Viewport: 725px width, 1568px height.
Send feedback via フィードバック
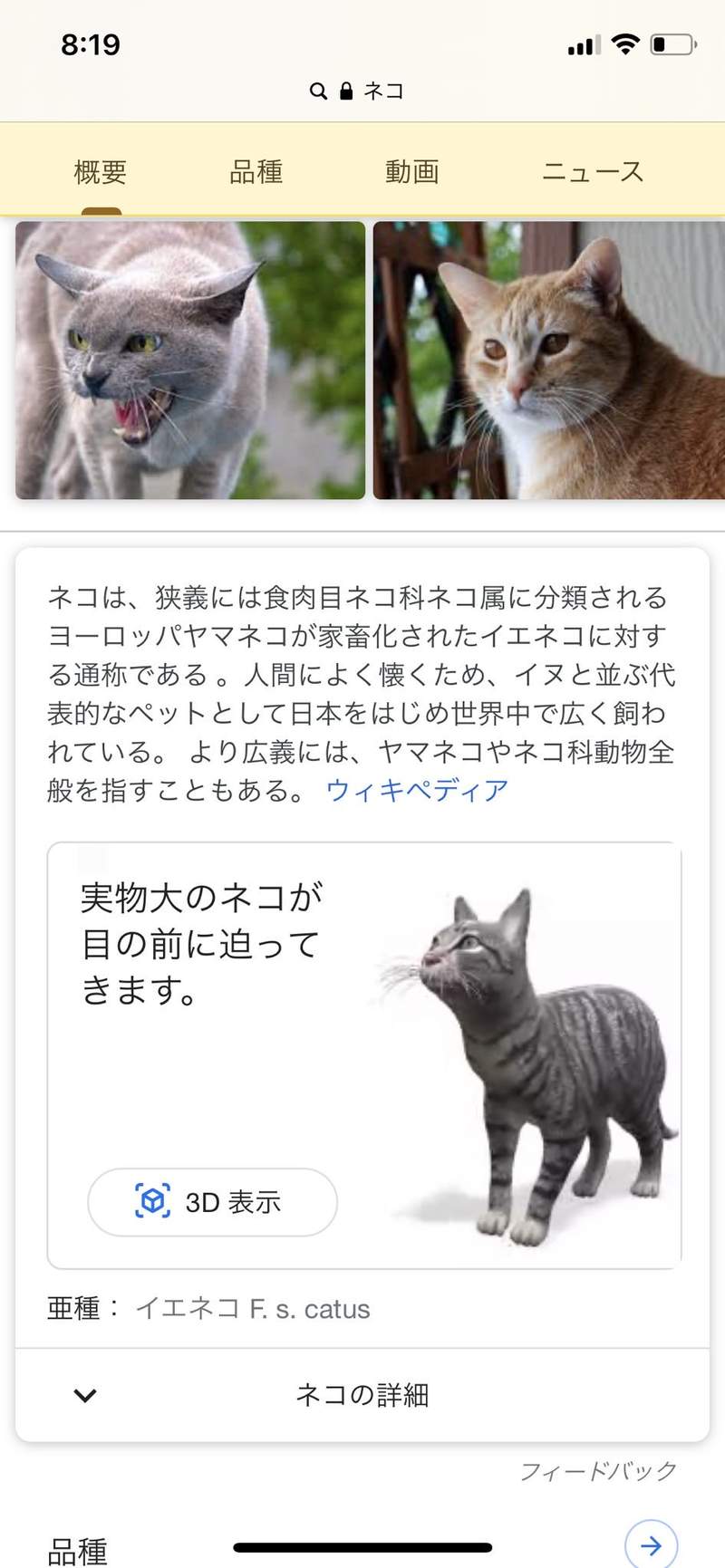coord(598,1471)
